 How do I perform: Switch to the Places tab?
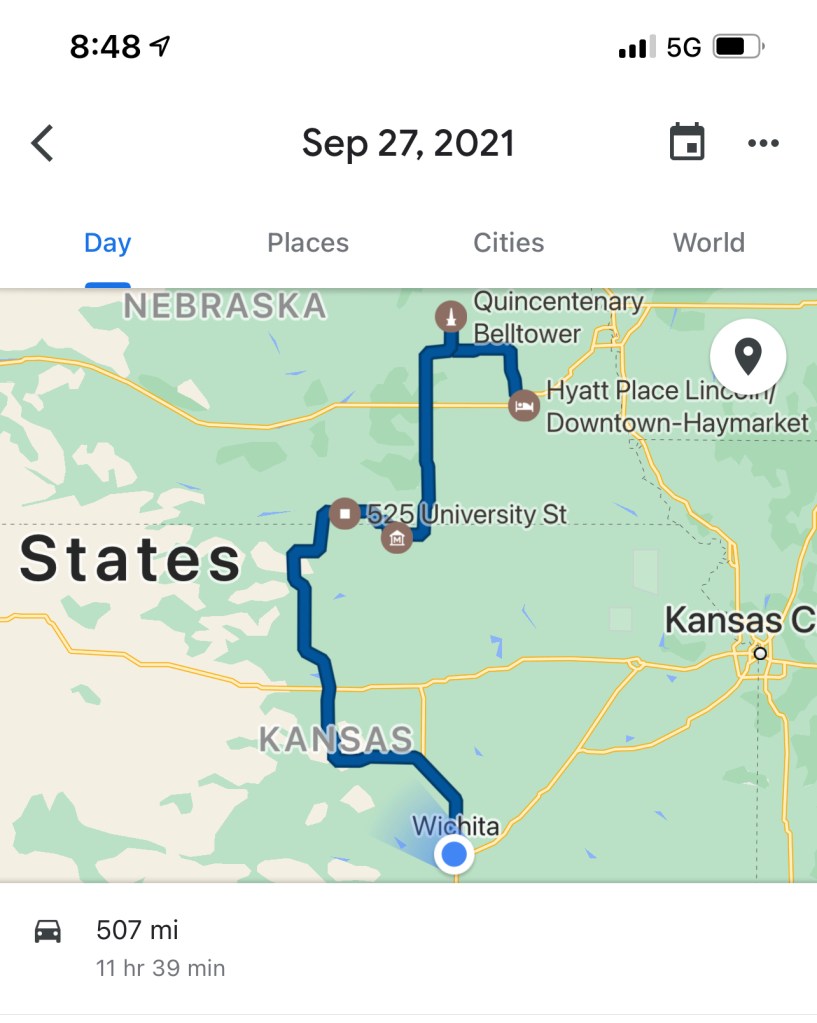(x=308, y=243)
